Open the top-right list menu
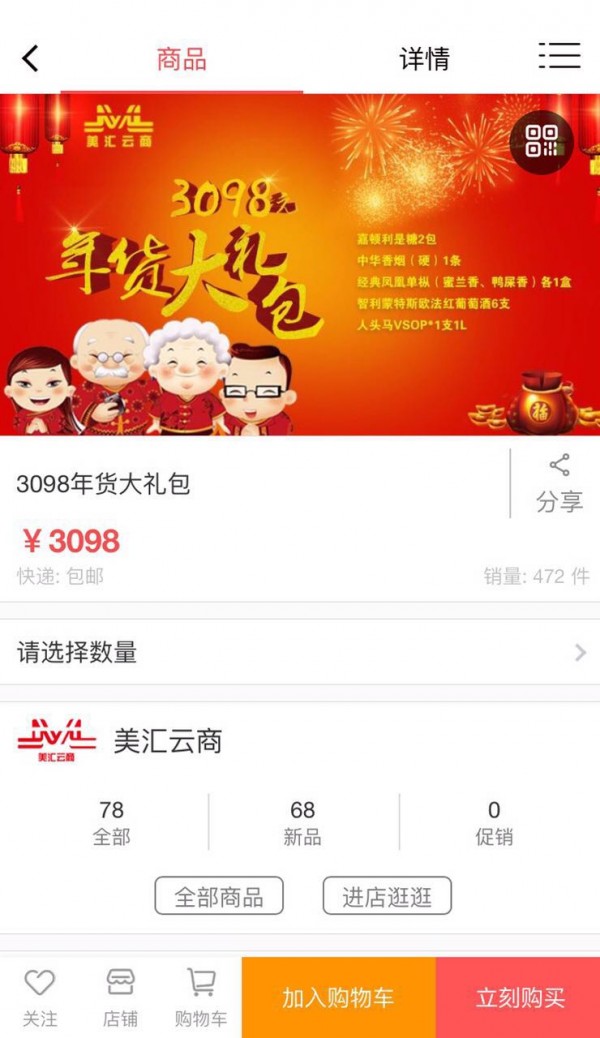 pyautogui.click(x=559, y=56)
